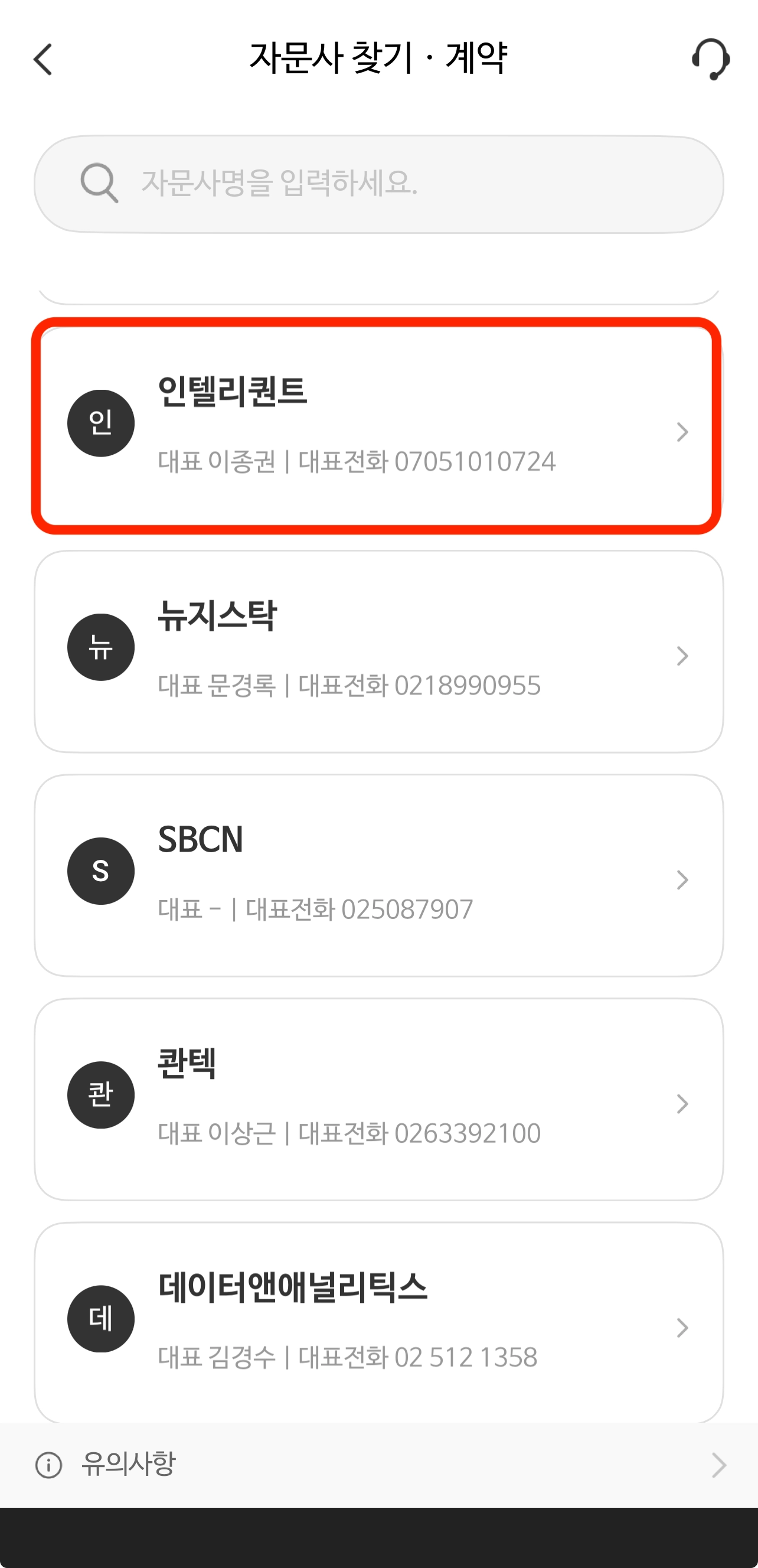
Task: Open the 인텔리퀀트 advisor card
Action: pos(377,425)
